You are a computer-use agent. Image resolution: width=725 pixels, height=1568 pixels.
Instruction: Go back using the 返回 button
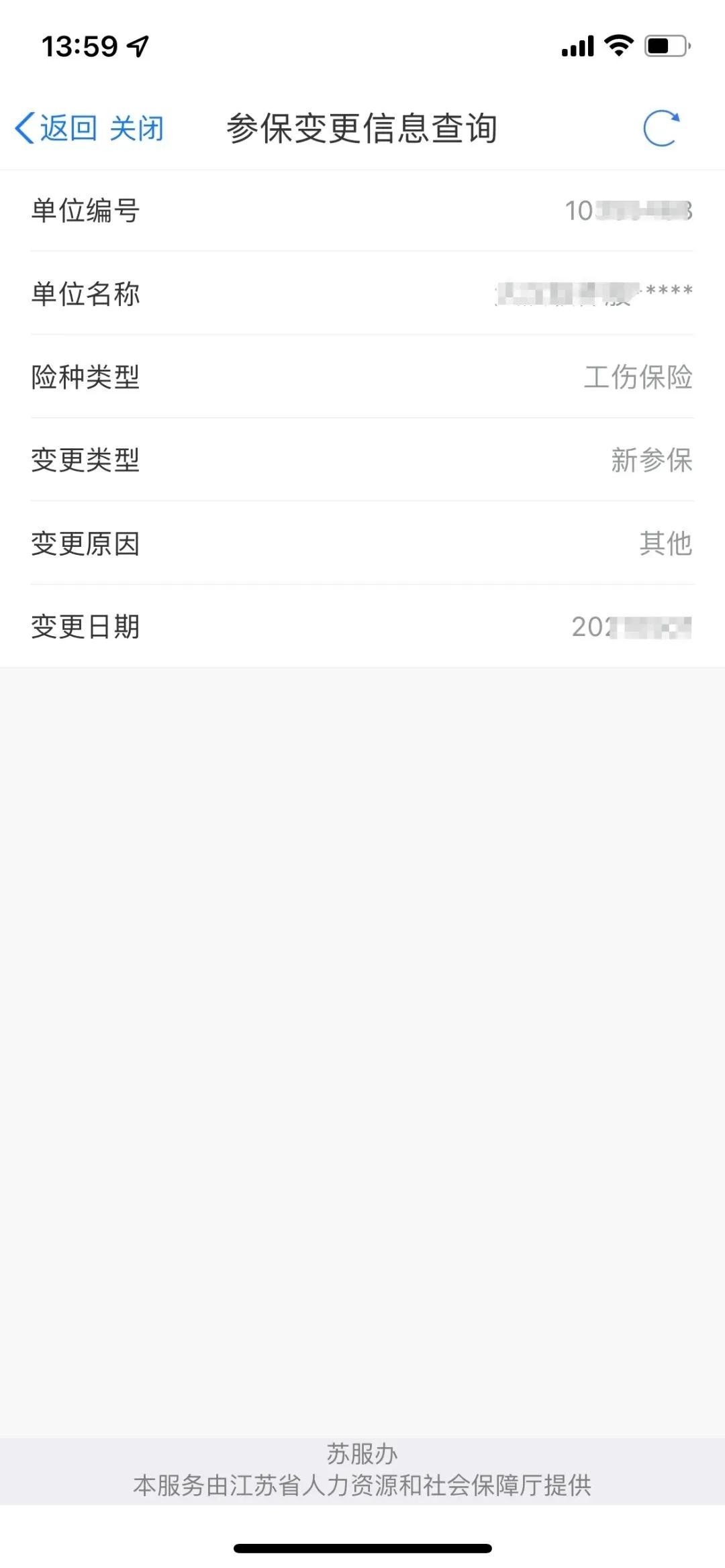point(57,128)
